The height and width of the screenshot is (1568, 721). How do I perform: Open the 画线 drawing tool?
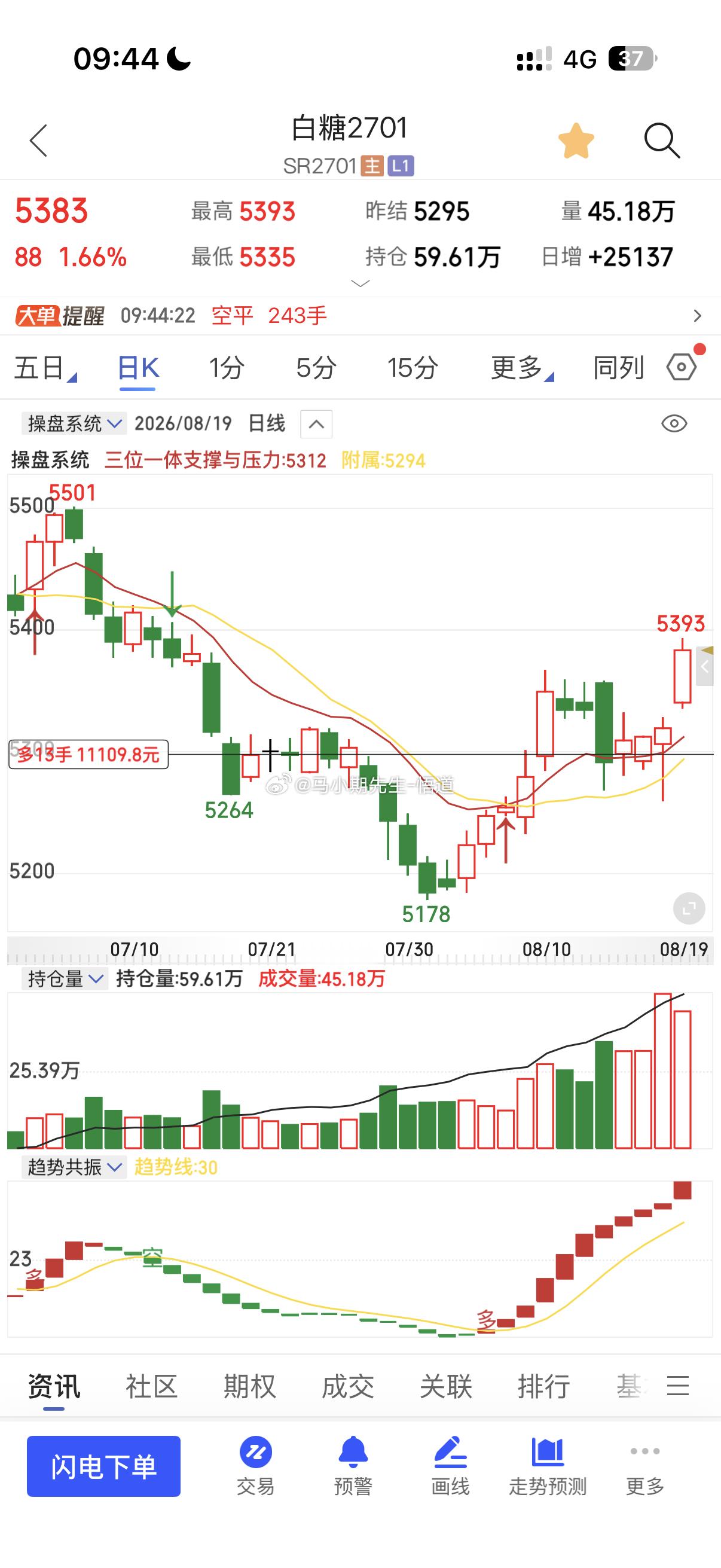click(450, 1466)
